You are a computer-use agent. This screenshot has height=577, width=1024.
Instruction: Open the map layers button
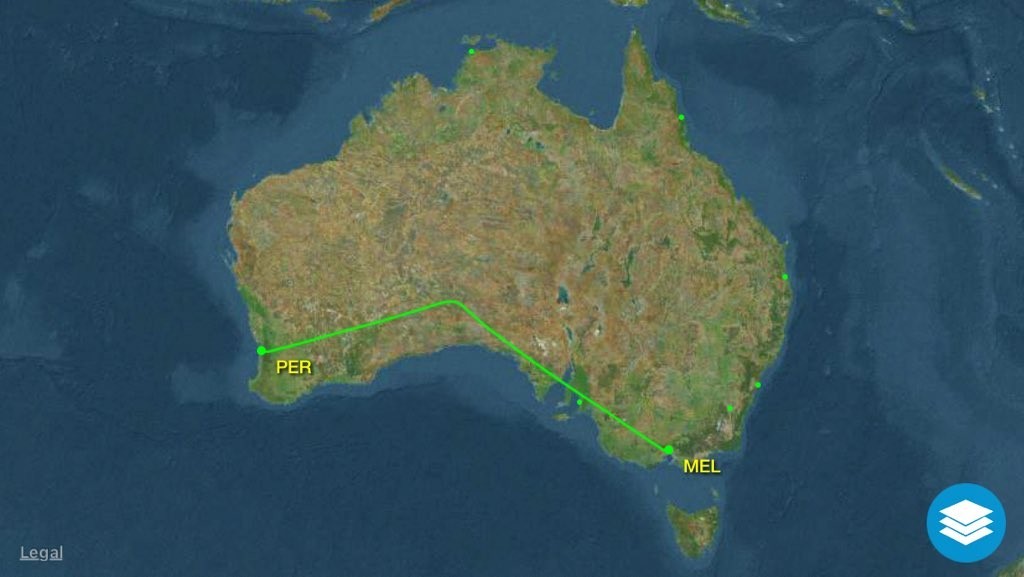click(965, 522)
